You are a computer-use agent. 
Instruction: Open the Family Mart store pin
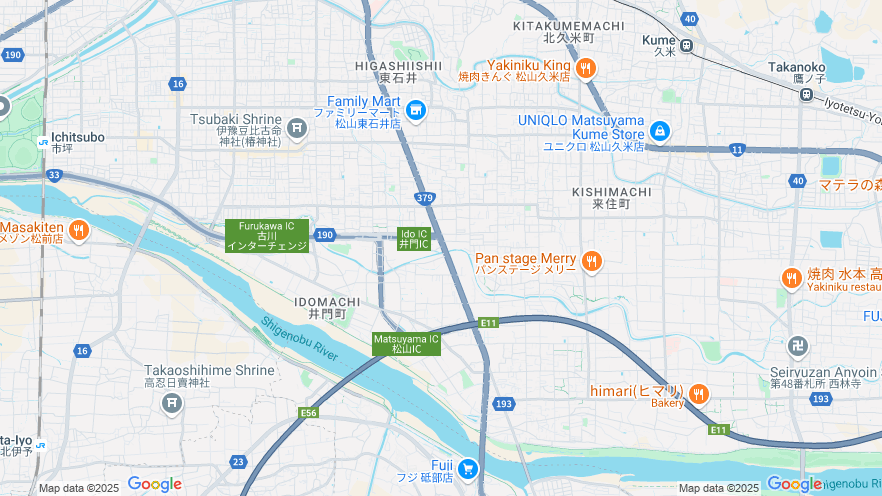(417, 110)
